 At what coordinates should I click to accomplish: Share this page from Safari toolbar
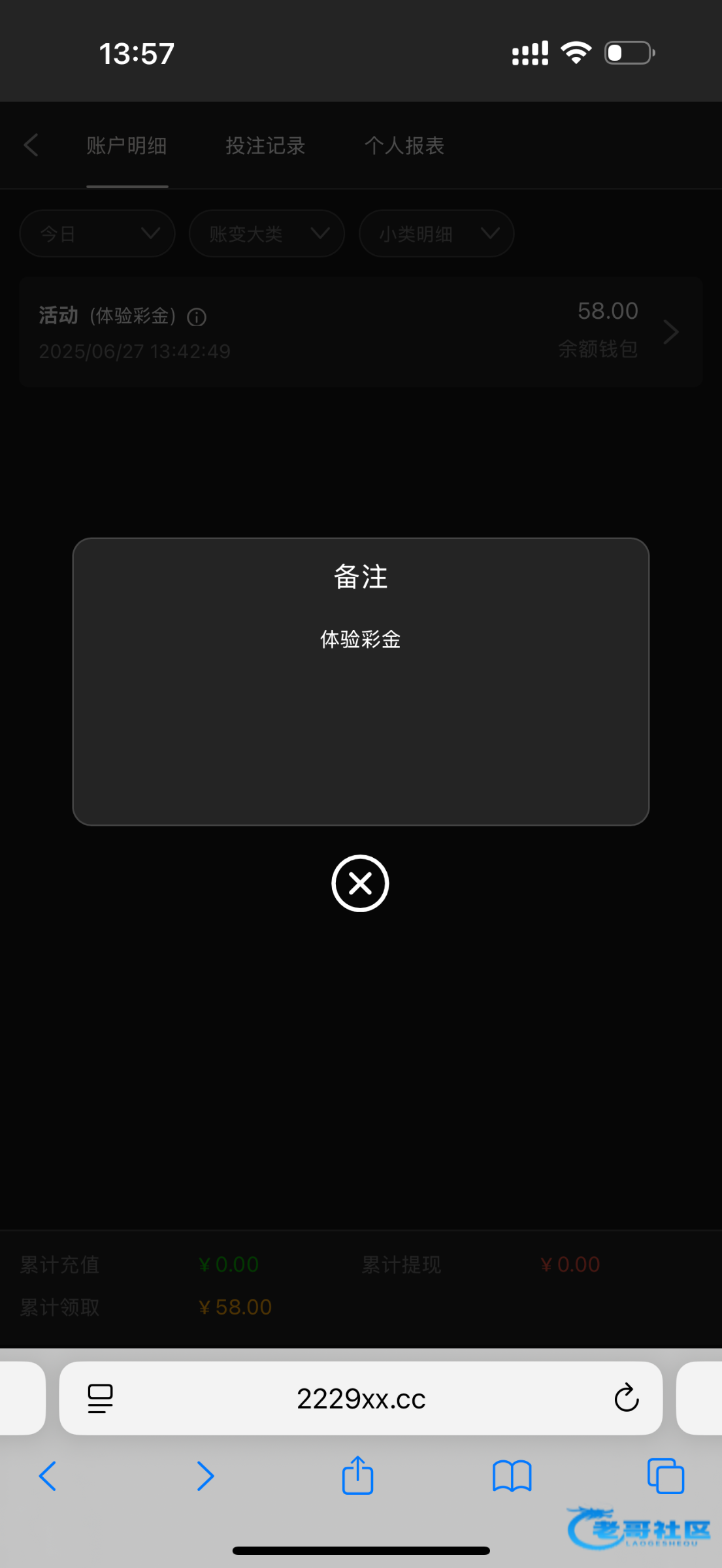tap(357, 1475)
